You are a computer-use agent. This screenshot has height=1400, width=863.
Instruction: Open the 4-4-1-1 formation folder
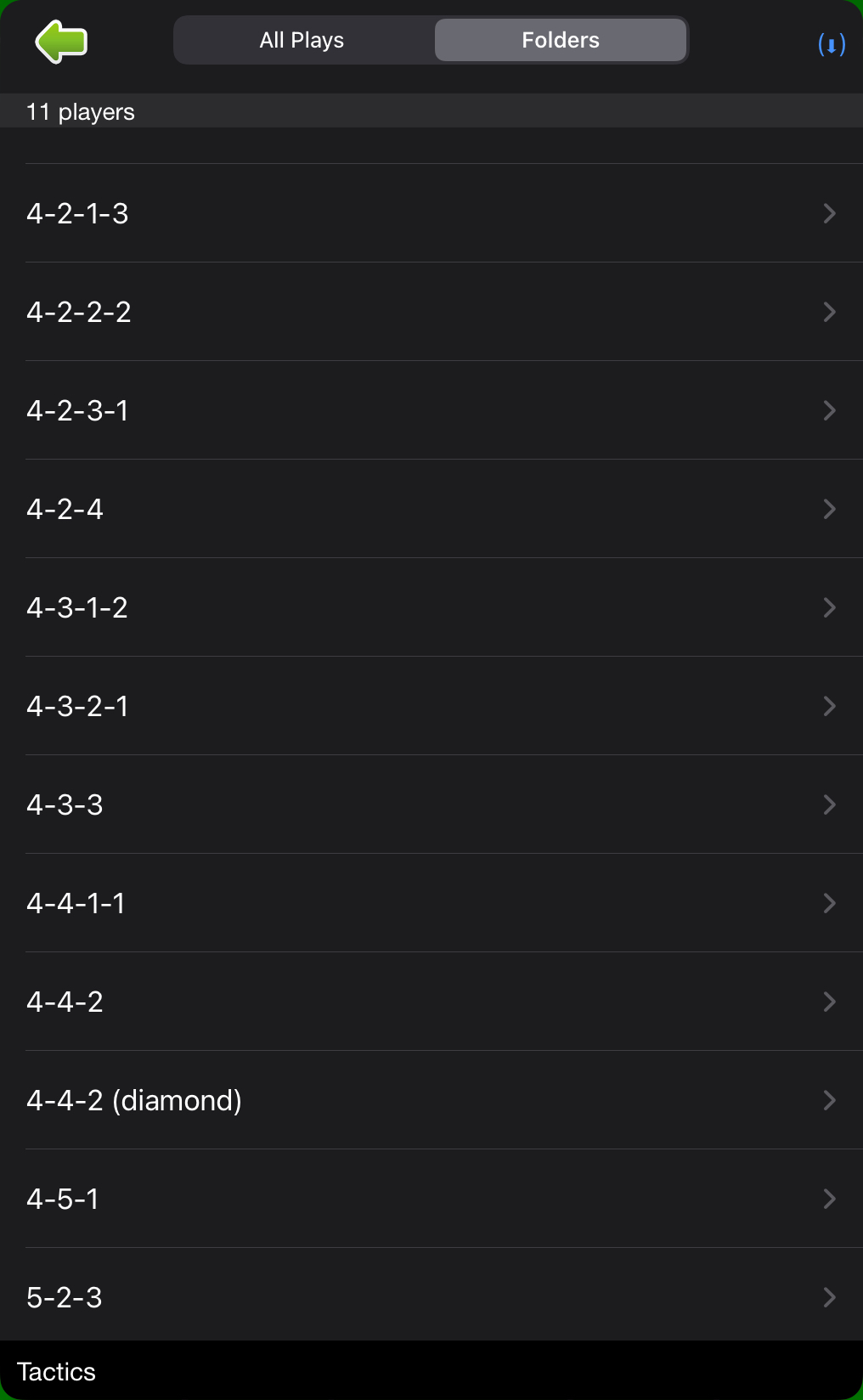(431, 903)
